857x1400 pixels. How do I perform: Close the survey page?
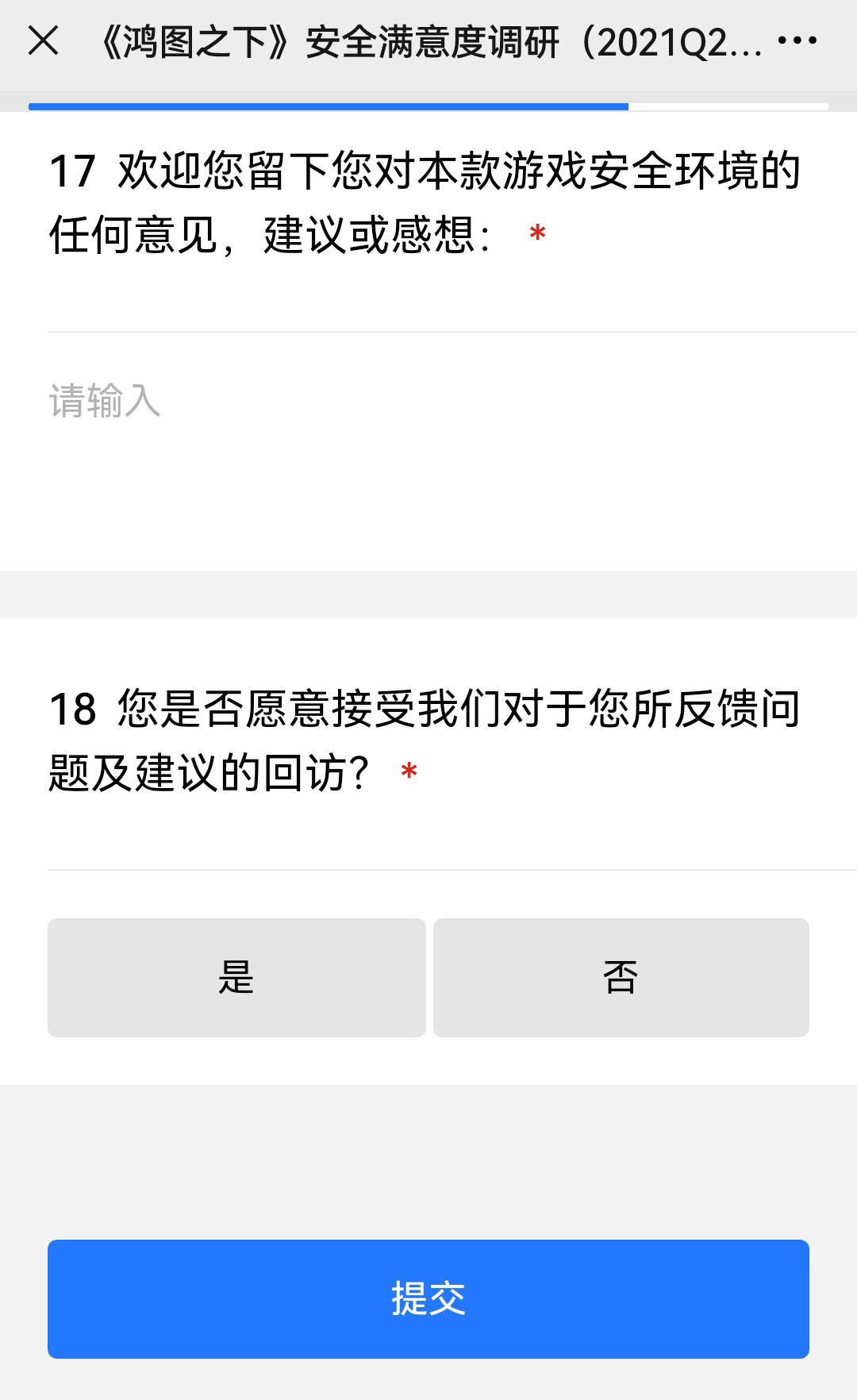(x=43, y=40)
